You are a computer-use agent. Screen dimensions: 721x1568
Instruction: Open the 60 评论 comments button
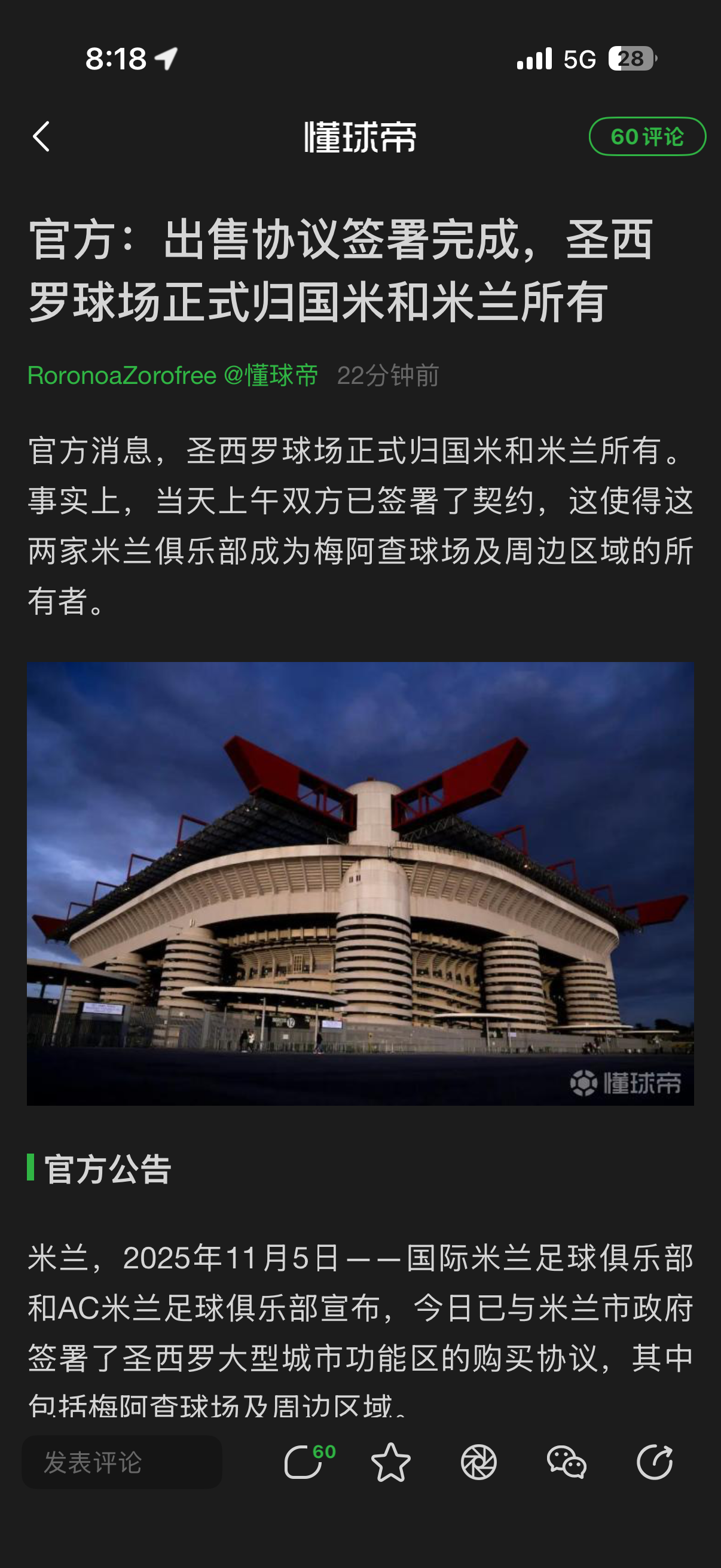tap(647, 136)
